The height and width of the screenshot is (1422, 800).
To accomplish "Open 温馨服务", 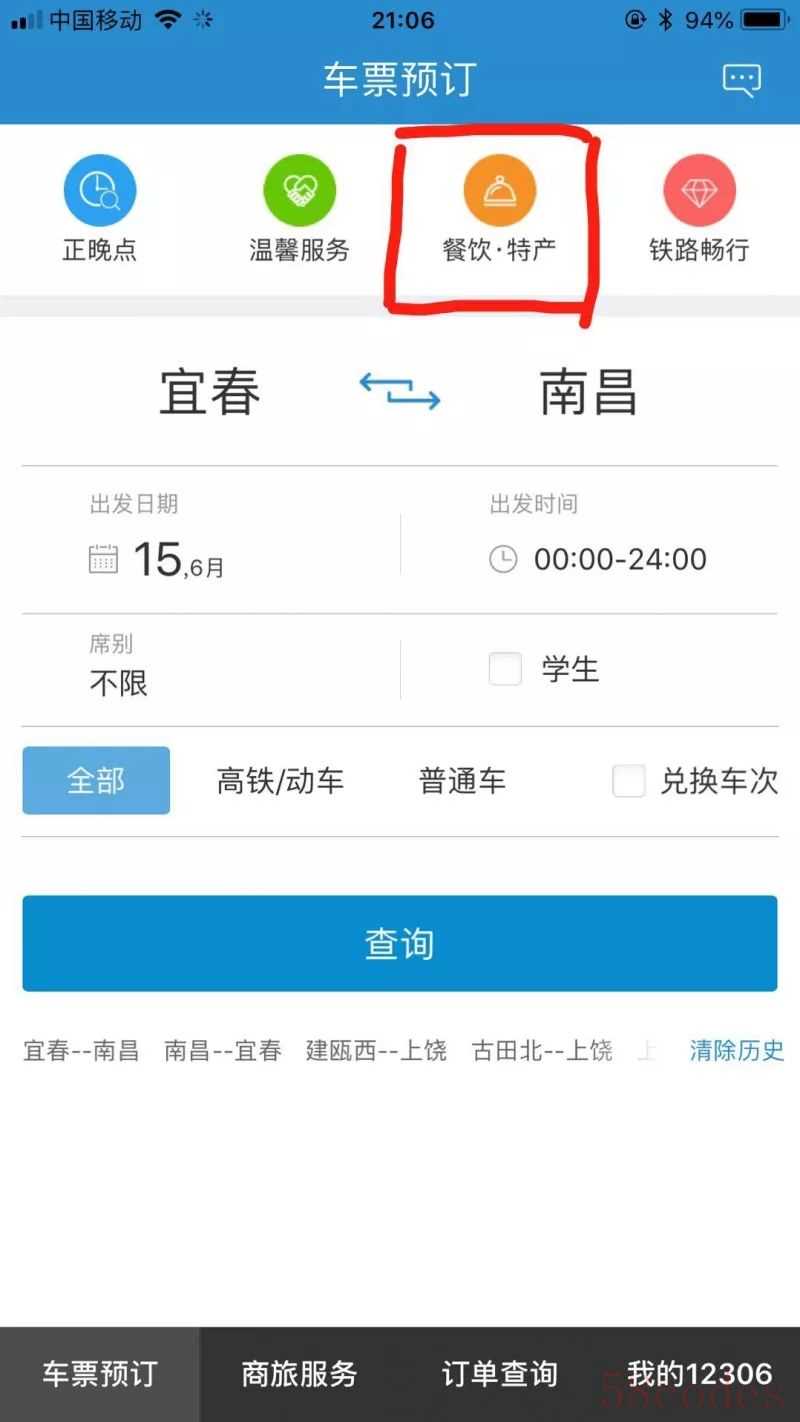I will tap(300, 209).
